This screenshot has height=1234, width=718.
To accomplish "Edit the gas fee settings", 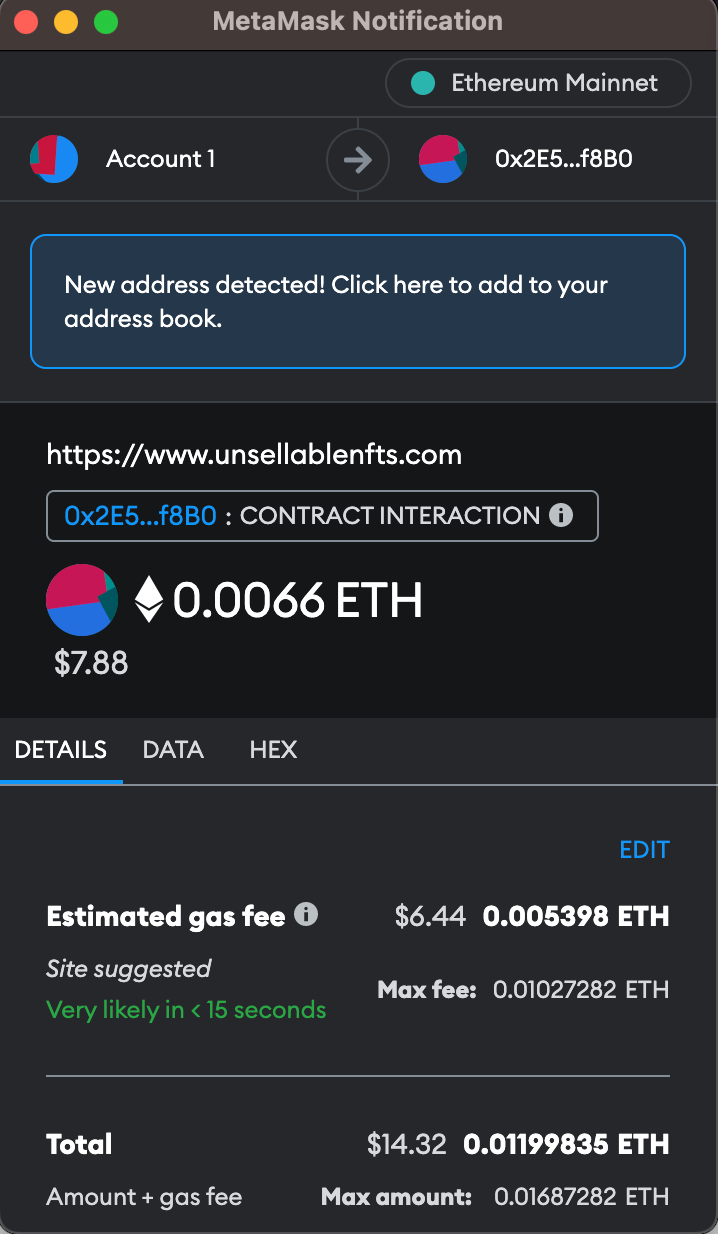I will [644, 850].
